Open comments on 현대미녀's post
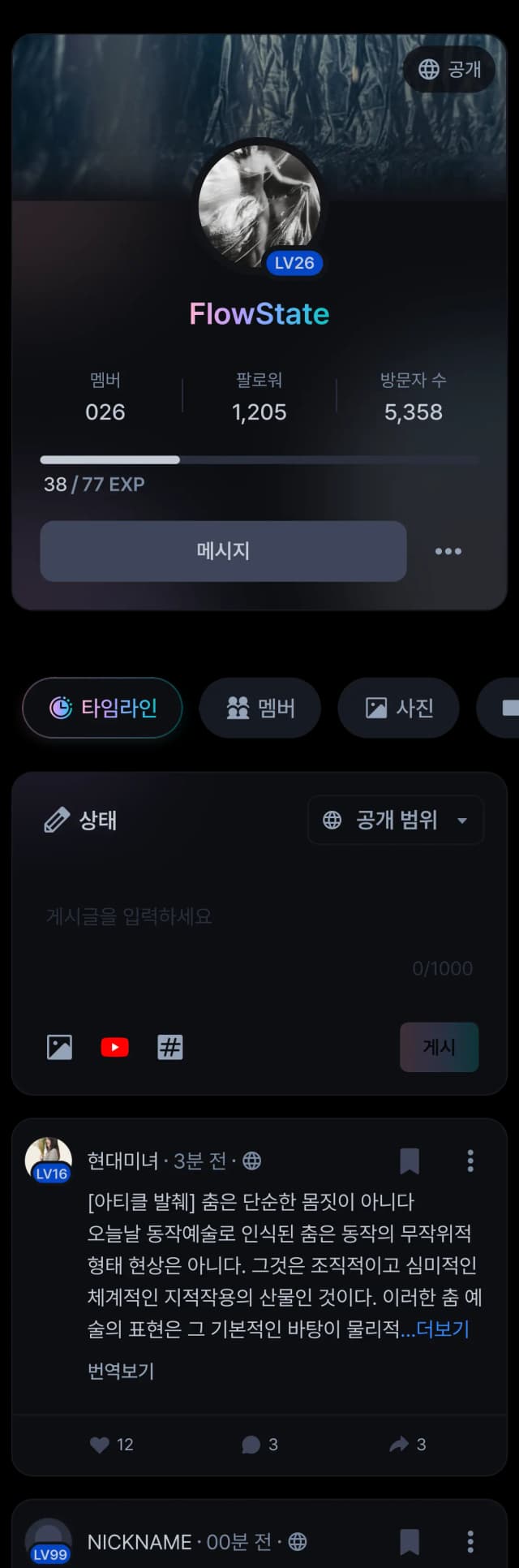 tap(251, 1445)
